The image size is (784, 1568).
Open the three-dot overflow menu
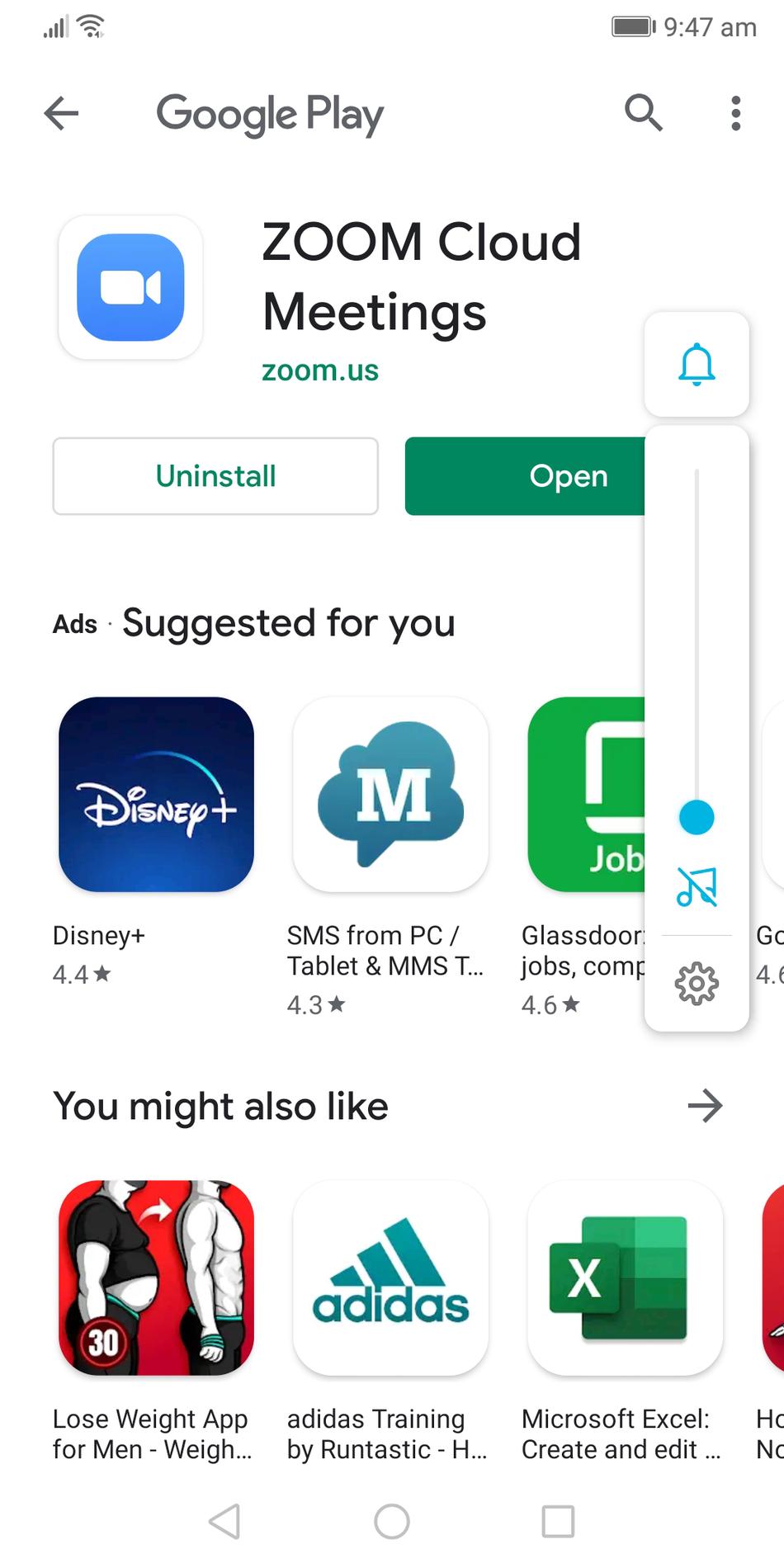pyautogui.click(x=735, y=113)
